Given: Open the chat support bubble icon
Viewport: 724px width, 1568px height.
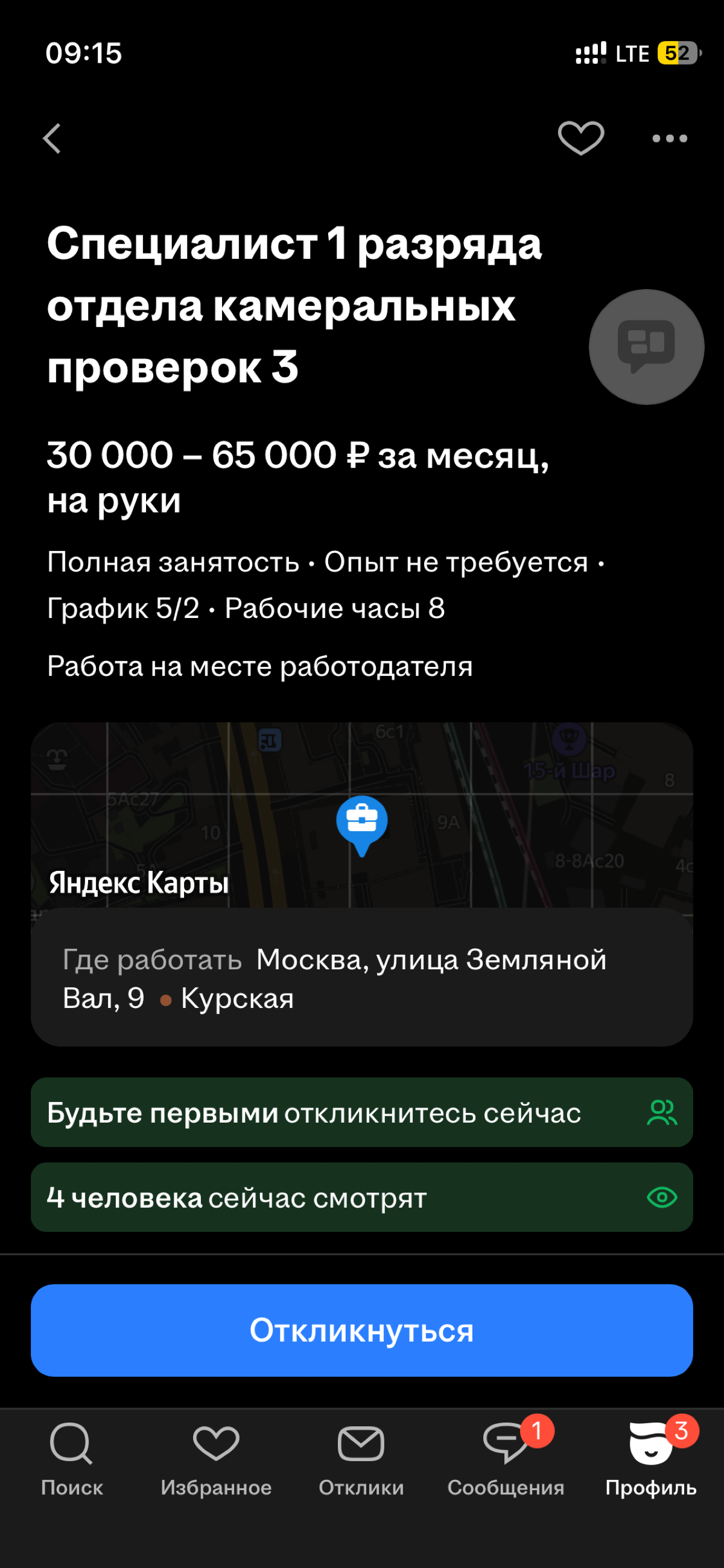Looking at the screenshot, I should pyautogui.click(x=647, y=346).
